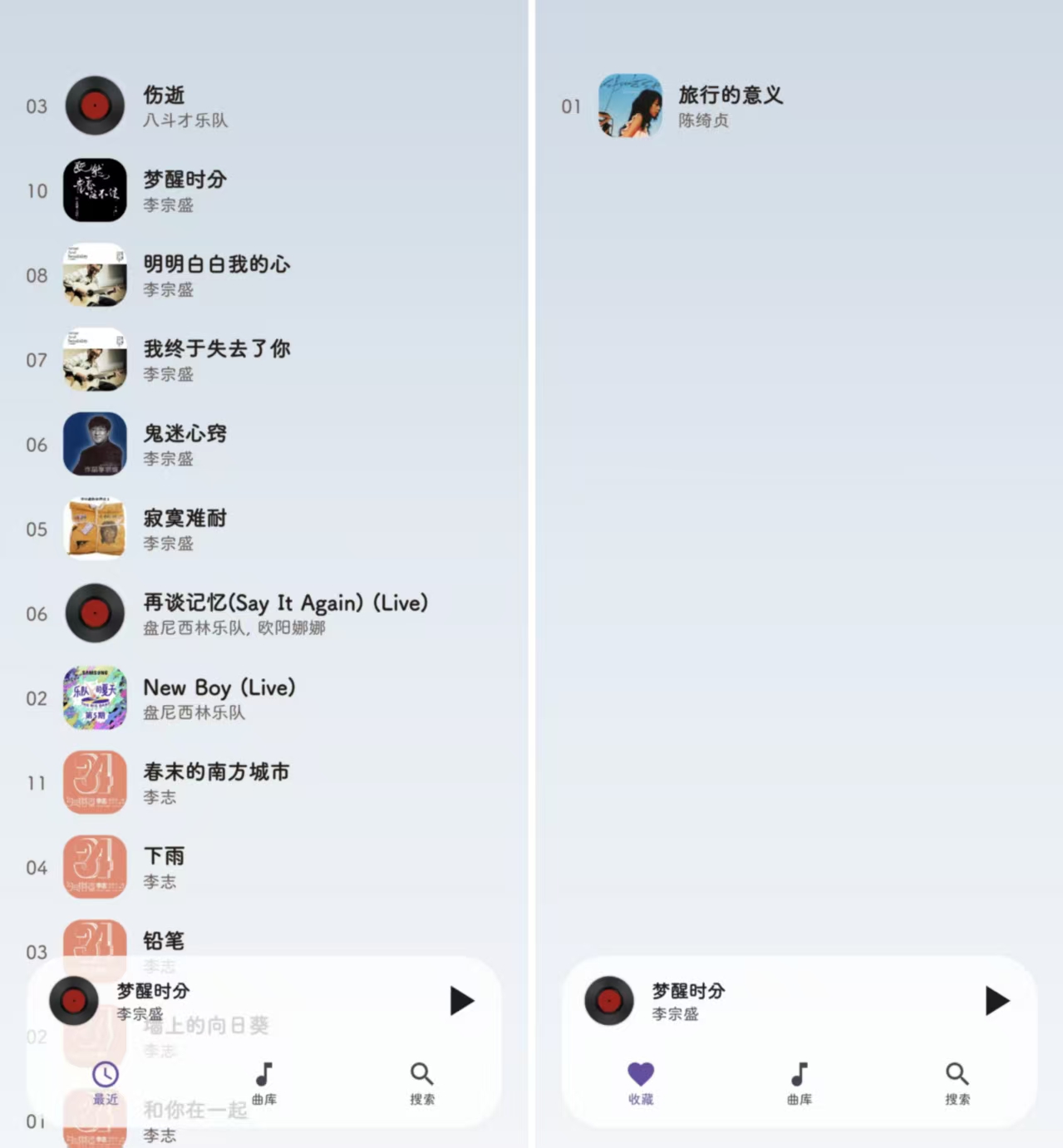Open the 曲库 music note icon on right panel
This screenshot has width=1063, height=1148.
799,1074
